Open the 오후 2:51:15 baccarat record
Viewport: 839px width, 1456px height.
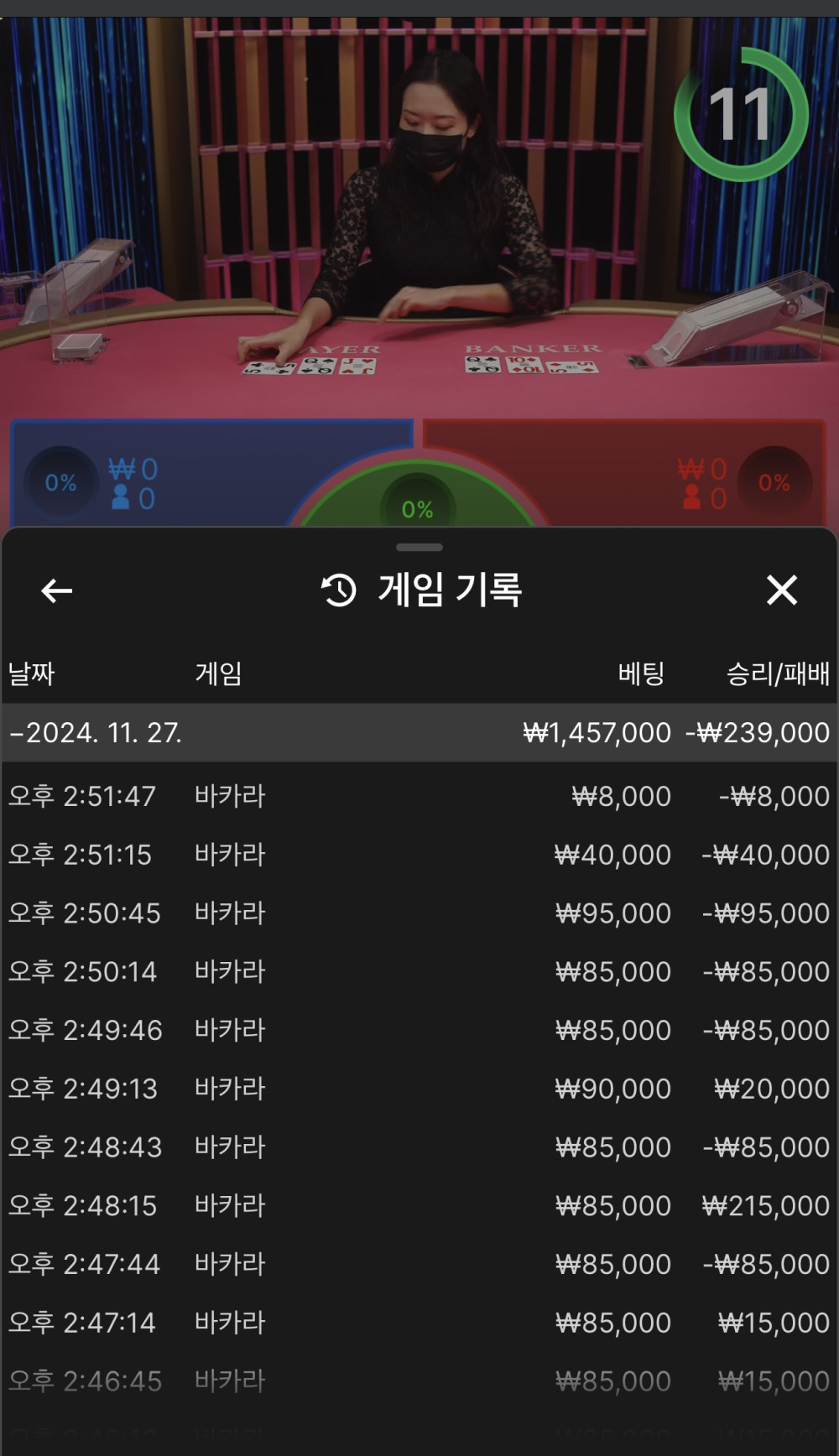click(x=419, y=855)
